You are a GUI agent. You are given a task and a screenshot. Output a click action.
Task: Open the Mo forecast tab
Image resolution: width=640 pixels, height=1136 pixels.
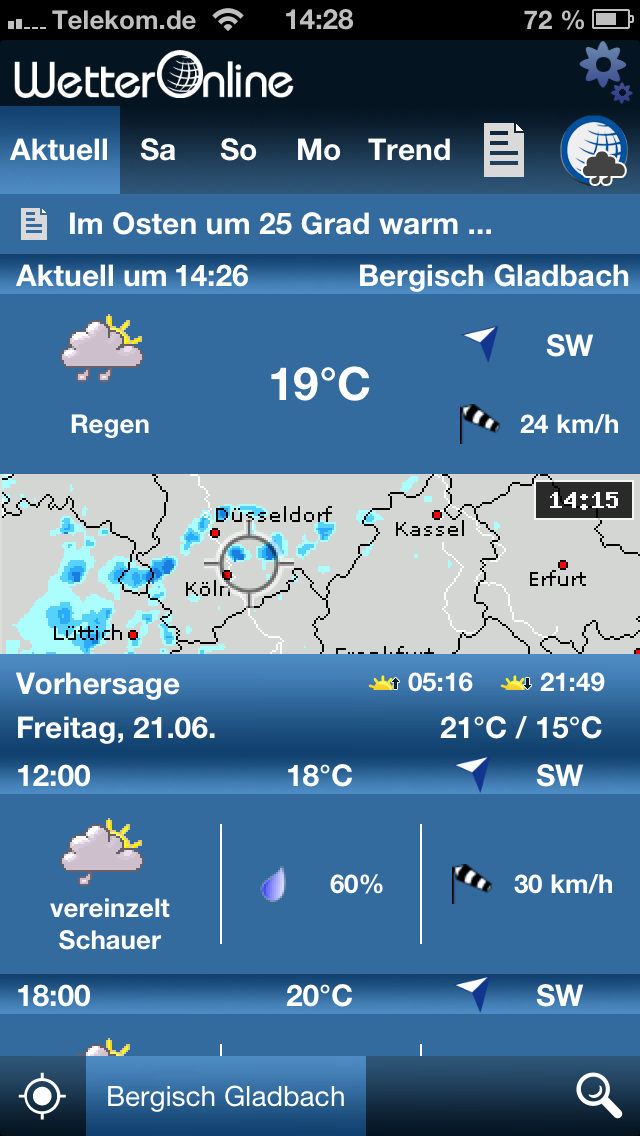click(318, 150)
